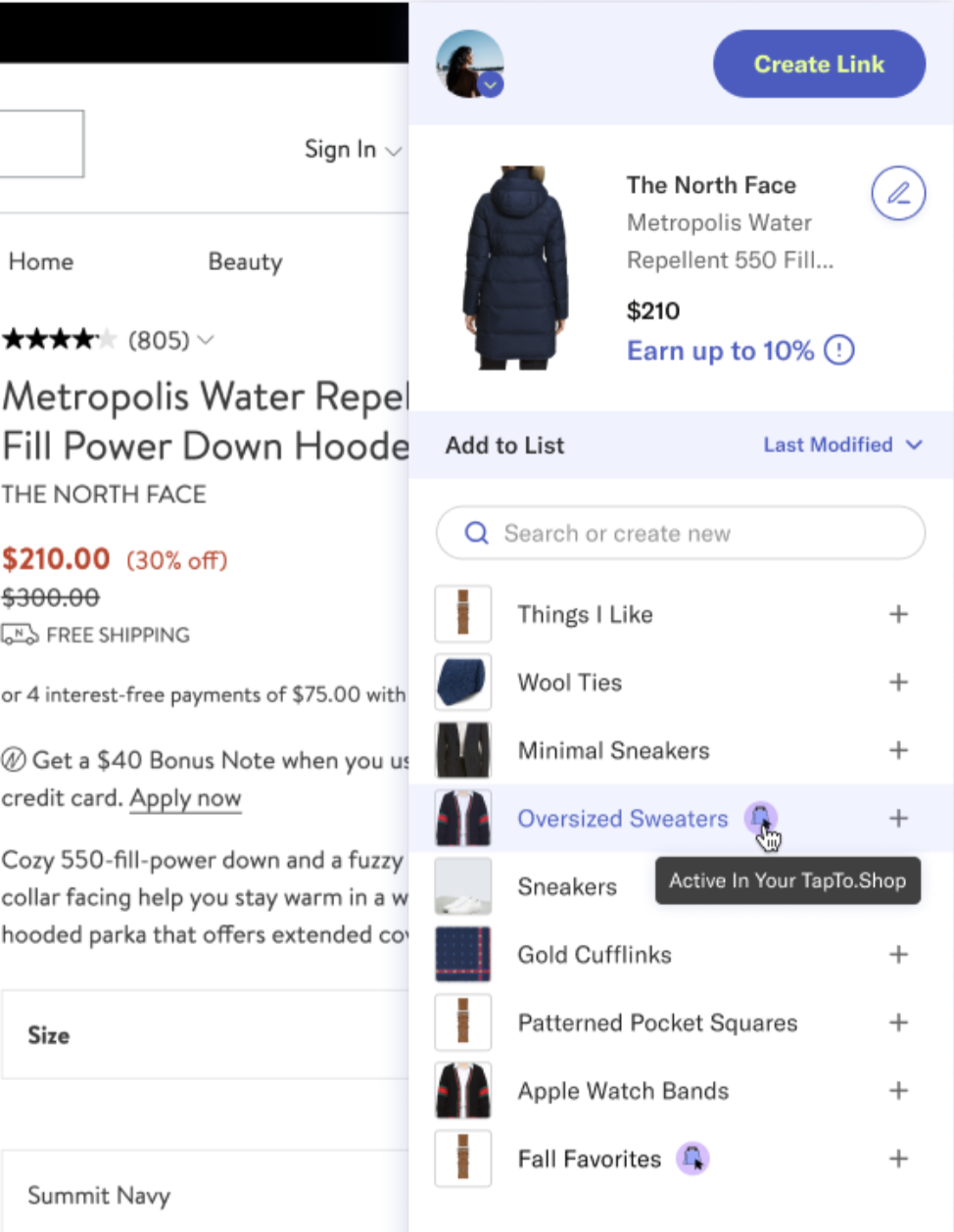The image size is (954, 1232).
Task: Focus the Search or create new field
Action: [x=680, y=533]
